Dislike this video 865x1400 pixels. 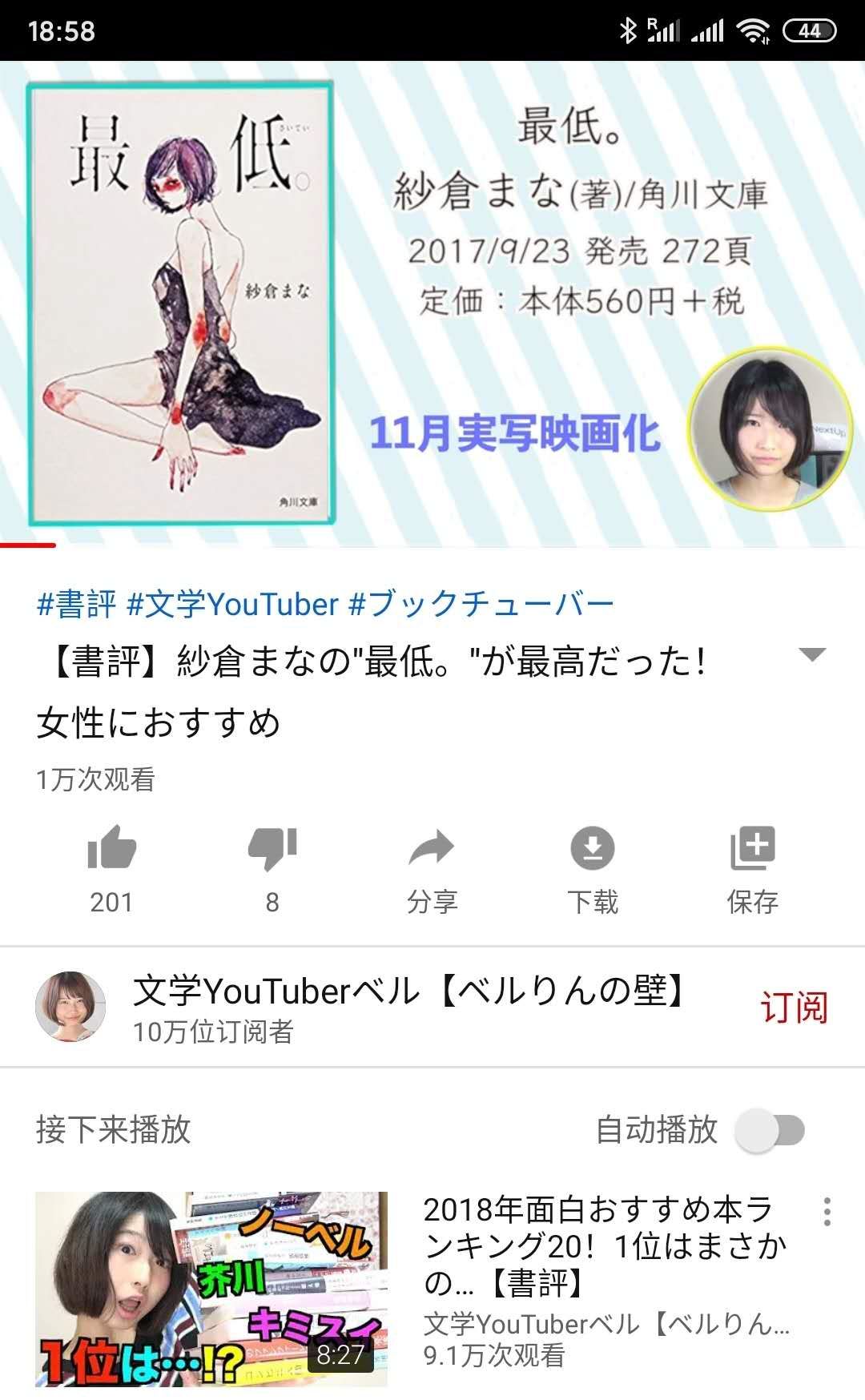[x=272, y=849]
